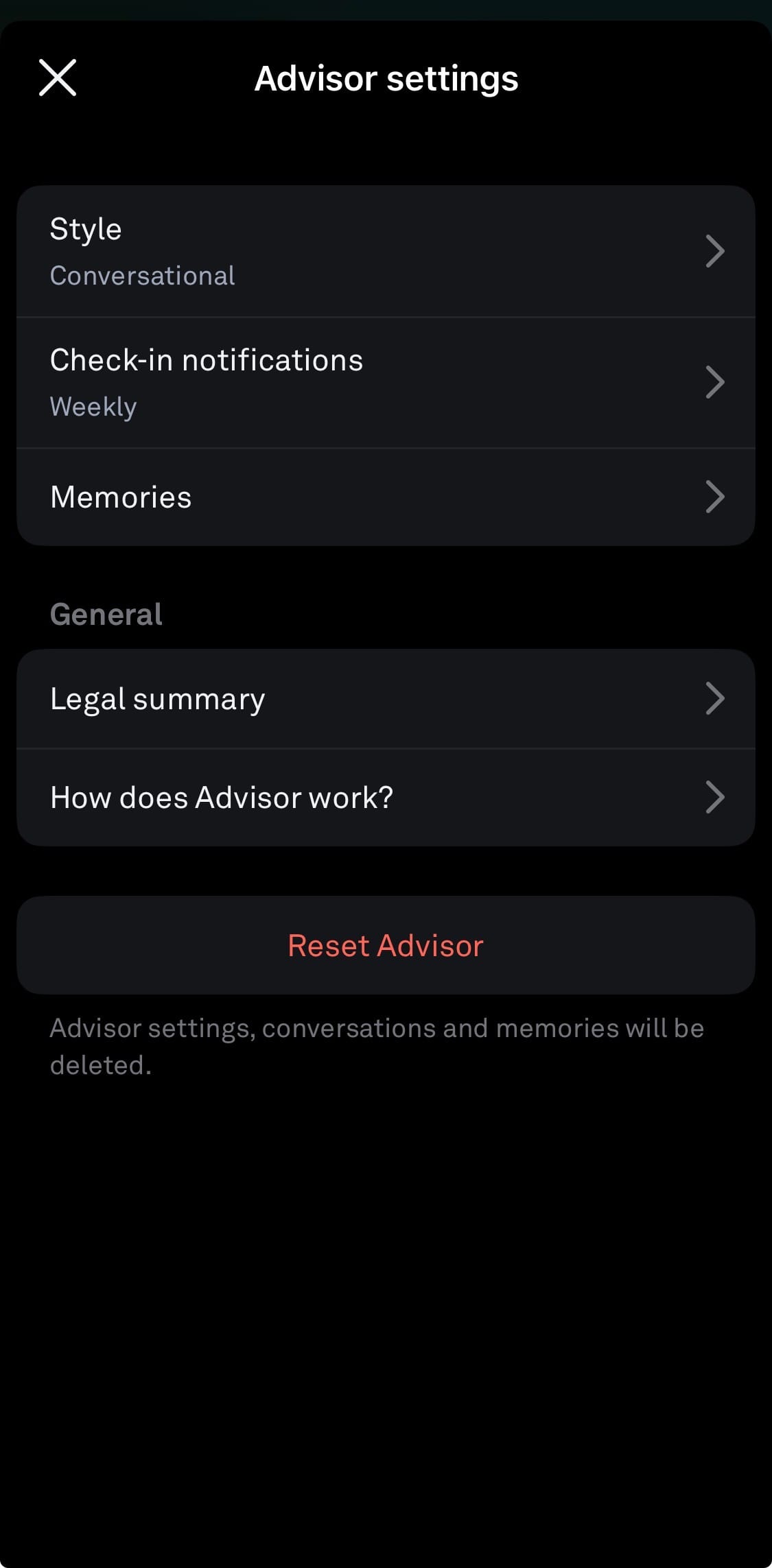View Advisor memories

386,497
